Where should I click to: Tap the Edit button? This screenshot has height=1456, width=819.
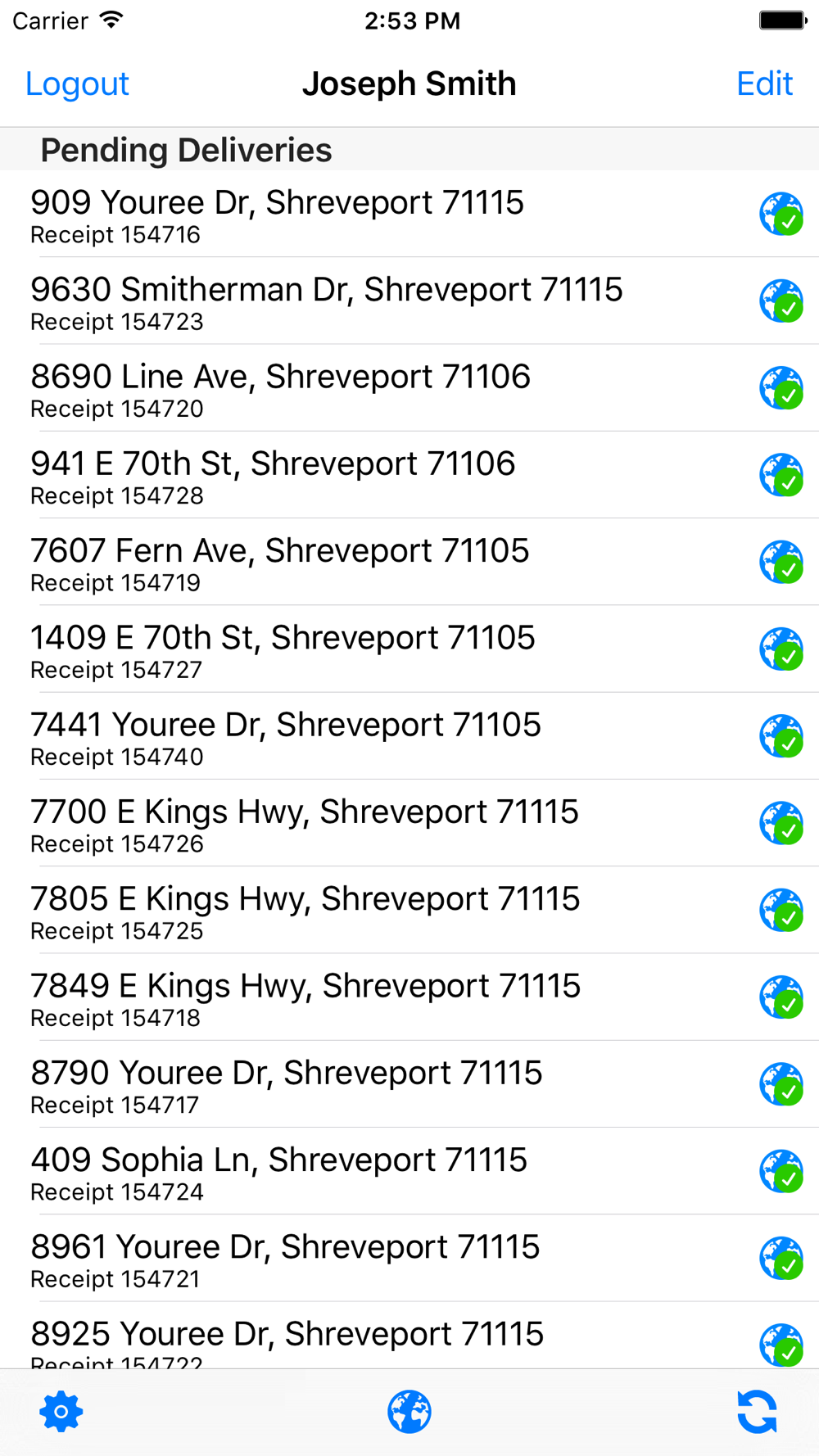tap(764, 84)
